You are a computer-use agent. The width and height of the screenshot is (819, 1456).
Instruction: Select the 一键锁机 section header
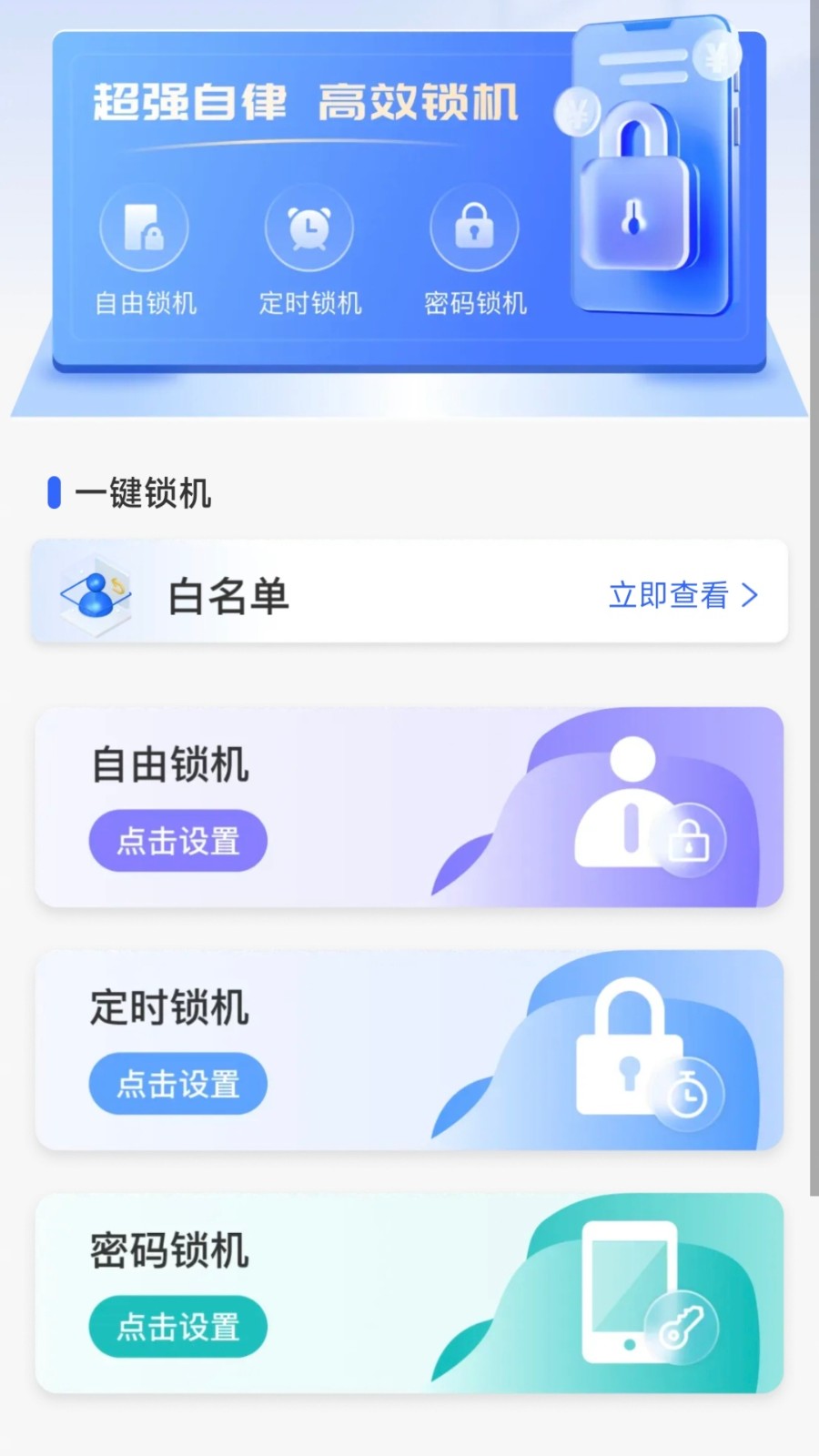(x=141, y=493)
